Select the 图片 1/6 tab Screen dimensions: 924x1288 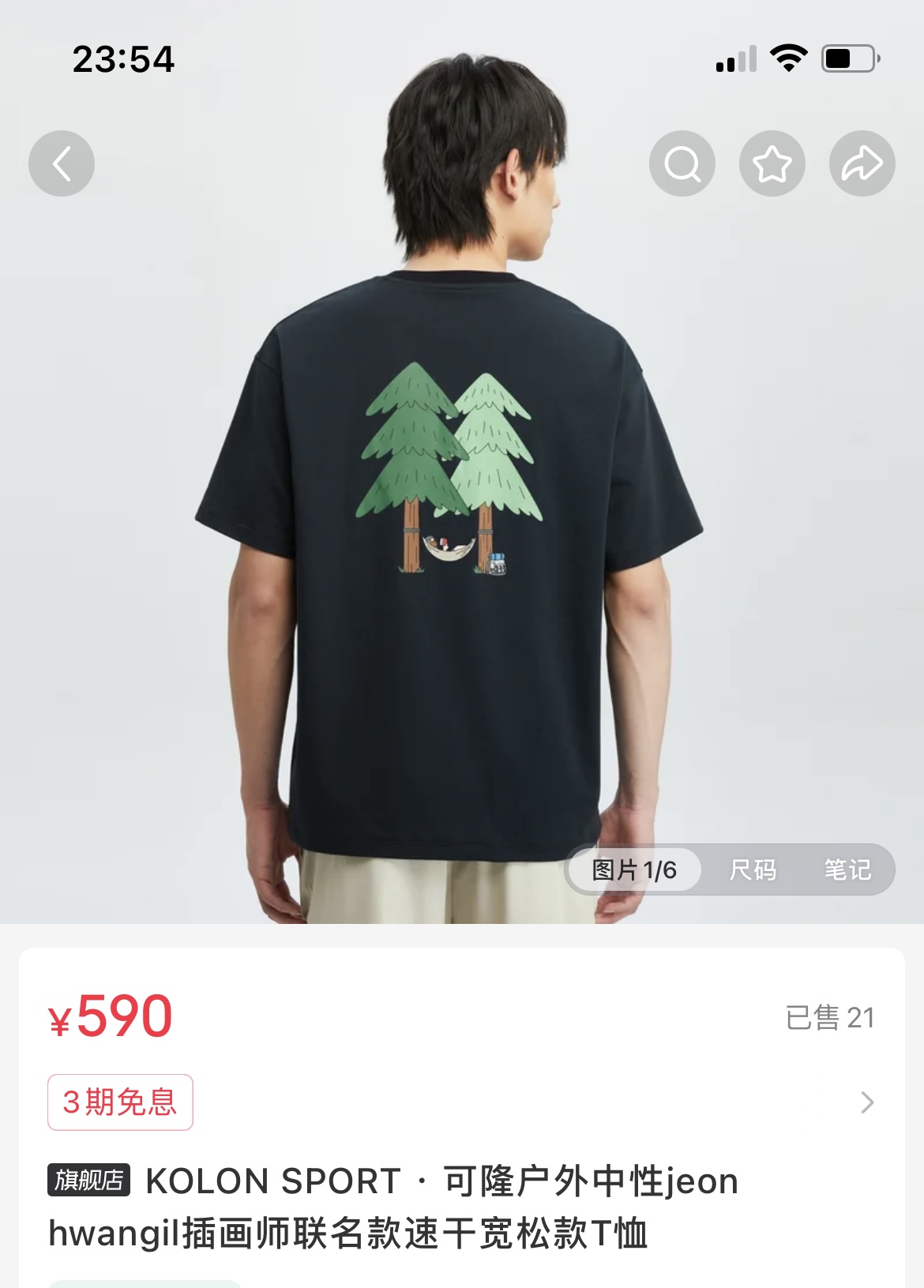634,870
